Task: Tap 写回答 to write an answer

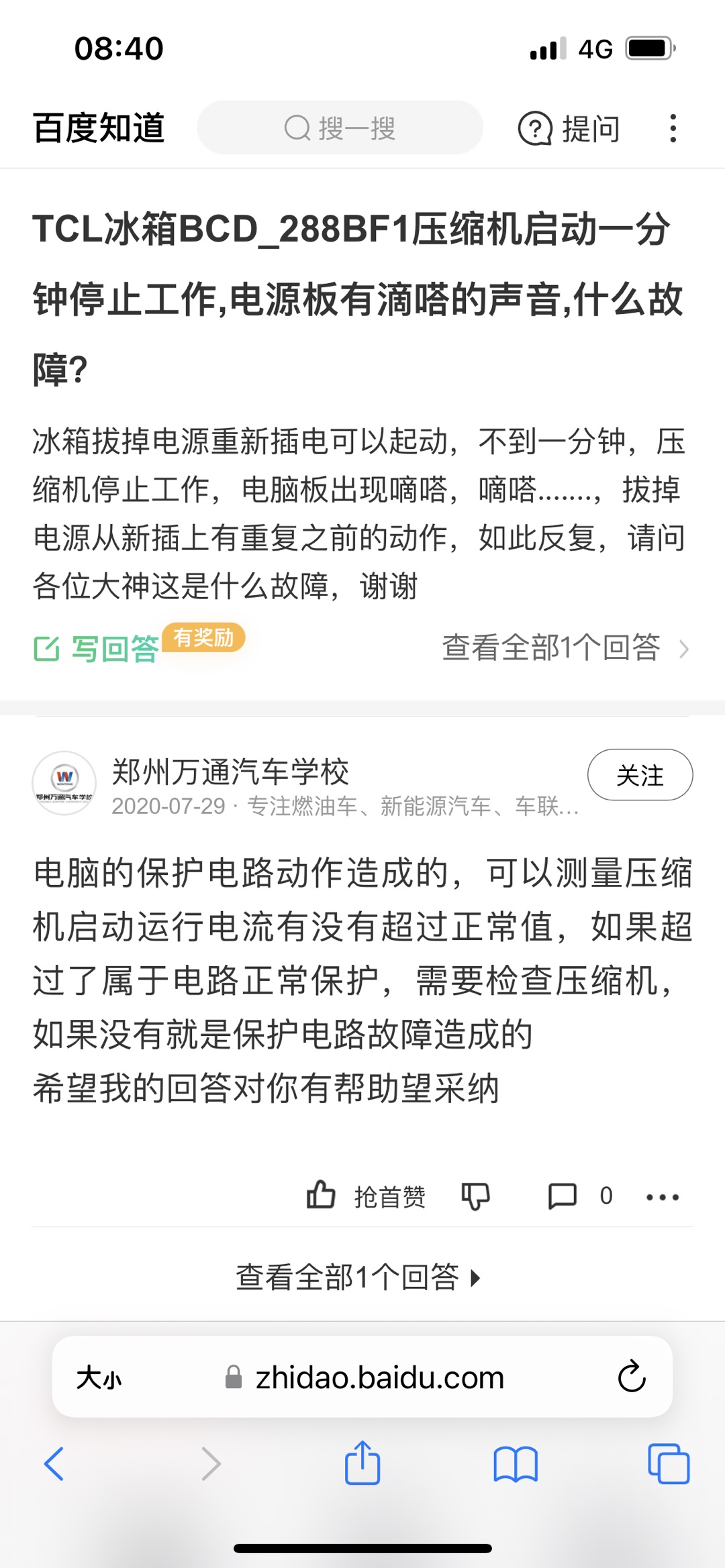Action: [97, 648]
